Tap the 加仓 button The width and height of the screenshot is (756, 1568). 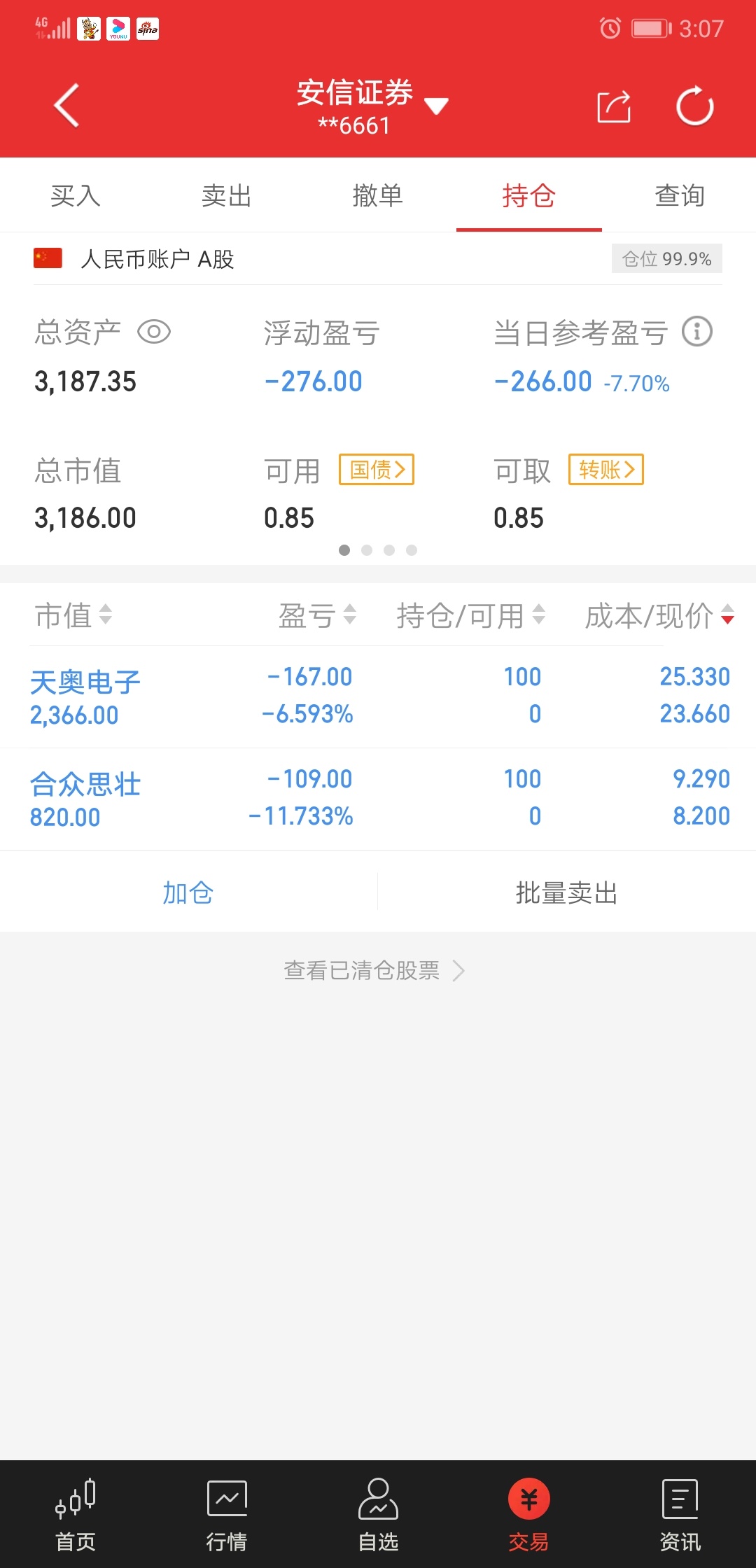[x=188, y=892]
